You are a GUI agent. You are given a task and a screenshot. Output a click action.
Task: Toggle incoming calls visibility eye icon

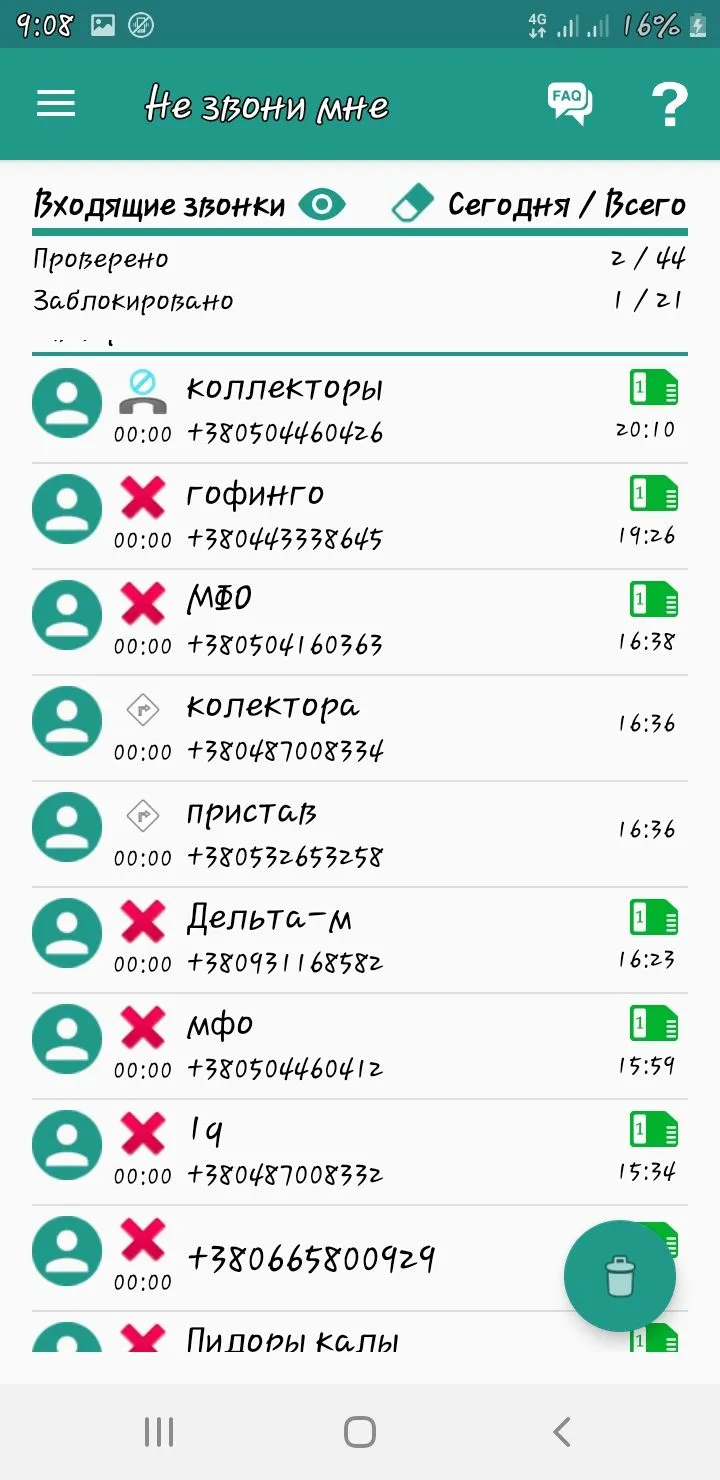tap(321, 205)
